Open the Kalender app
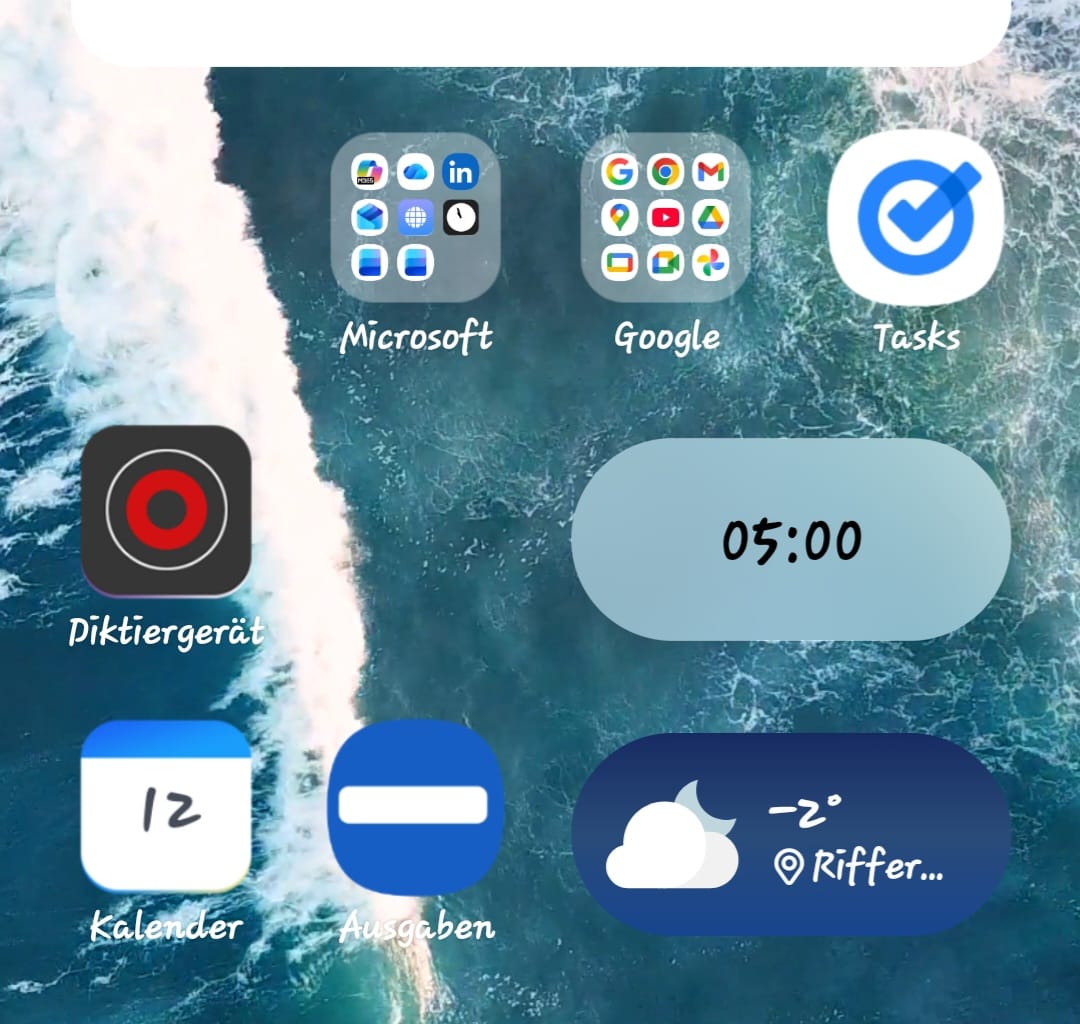The height and width of the screenshot is (1024, 1080). (166, 806)
